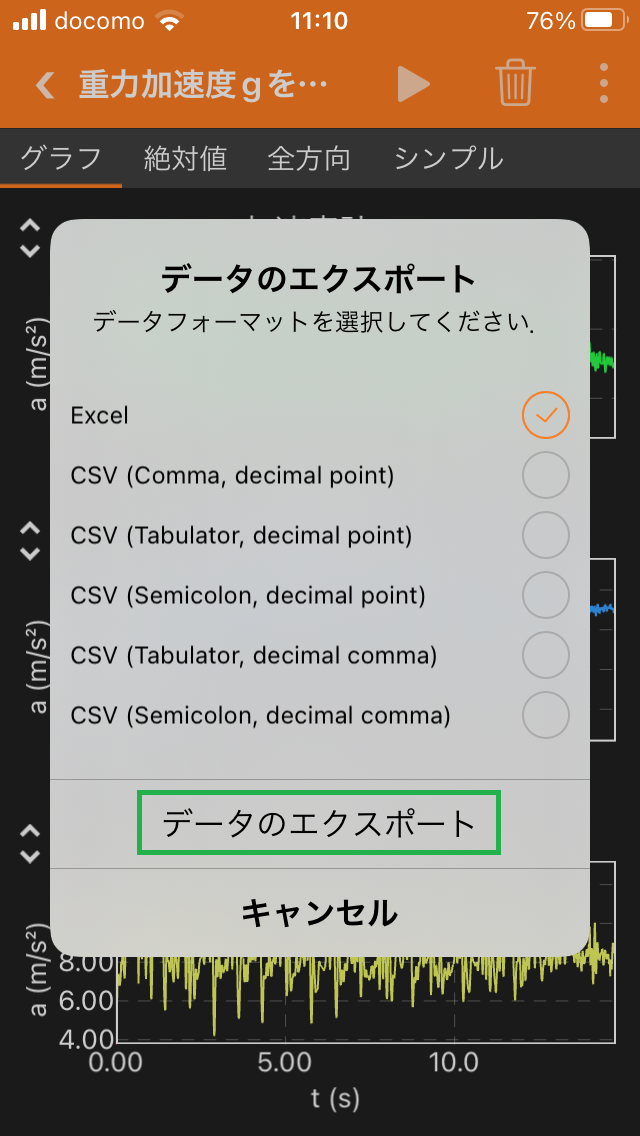Select the Excel export format
Image resolution: width=640 pixels, height=1136 pixels.
pos(320,415)
